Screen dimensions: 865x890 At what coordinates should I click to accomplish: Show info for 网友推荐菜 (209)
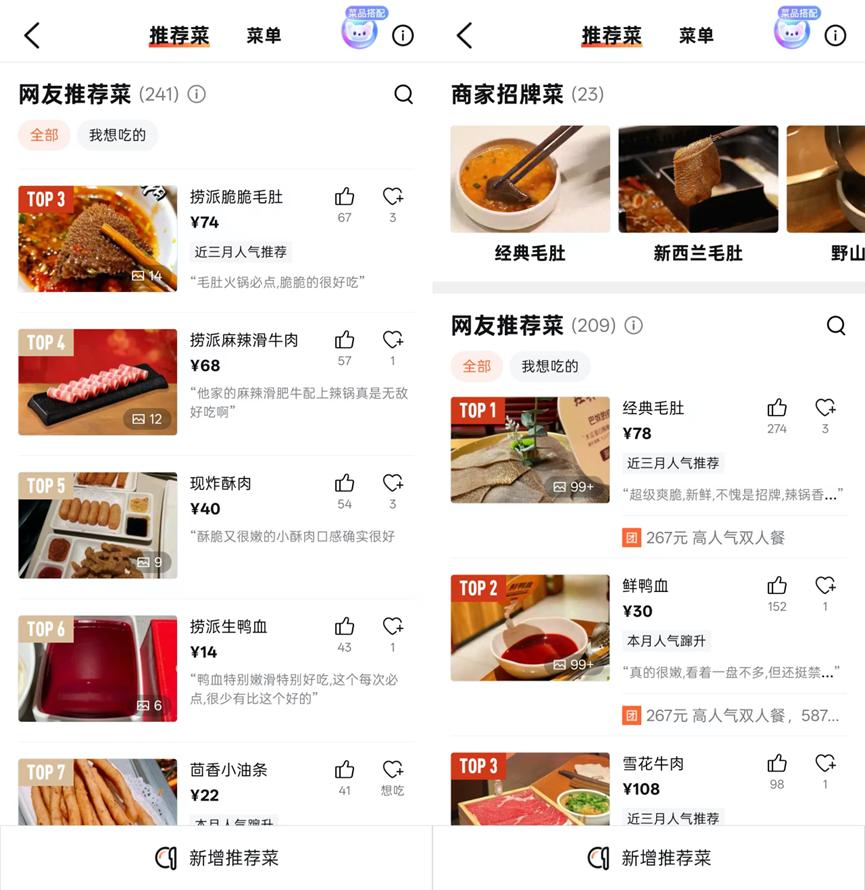tap(633, 325)
